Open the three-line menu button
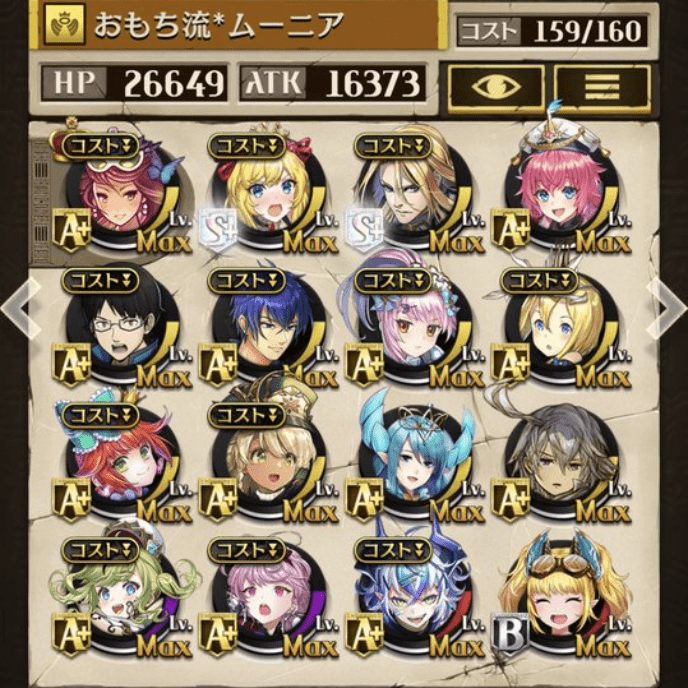Image resolution: width=688 pixels, height=688 pixels. point(602,88)
